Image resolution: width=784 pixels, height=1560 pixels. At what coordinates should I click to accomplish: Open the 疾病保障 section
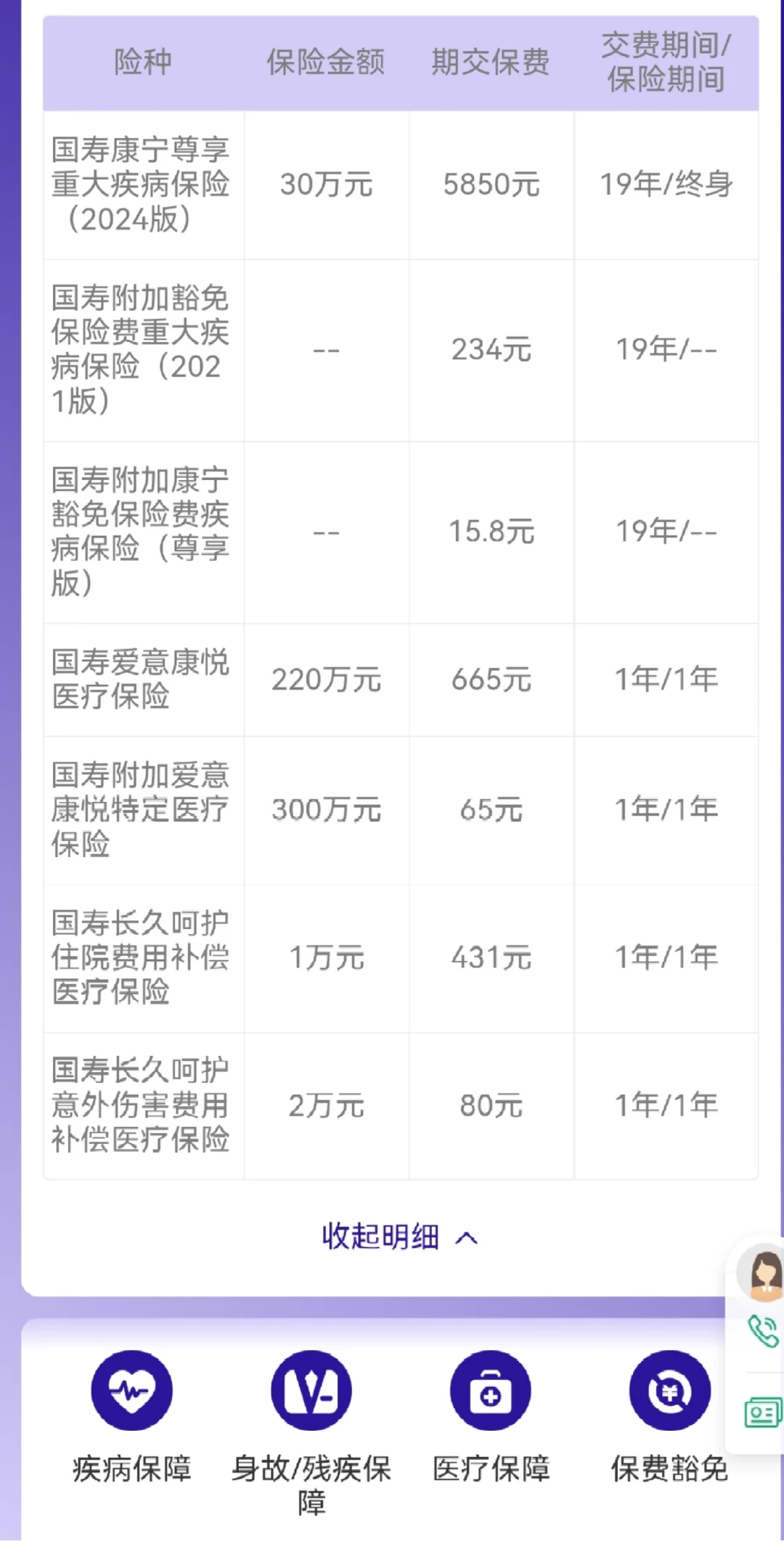coord(131,1417)
